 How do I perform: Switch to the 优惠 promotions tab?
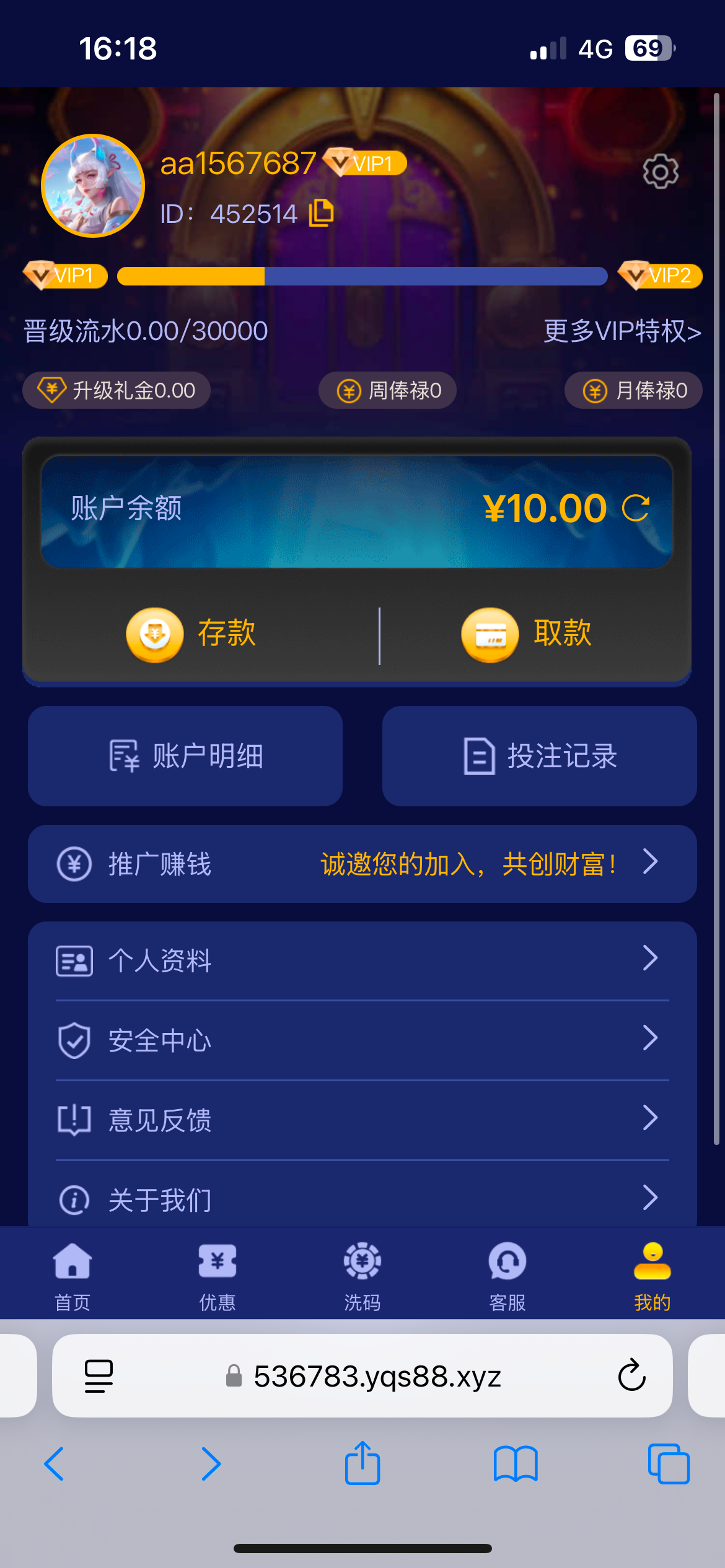point(217,1276)
